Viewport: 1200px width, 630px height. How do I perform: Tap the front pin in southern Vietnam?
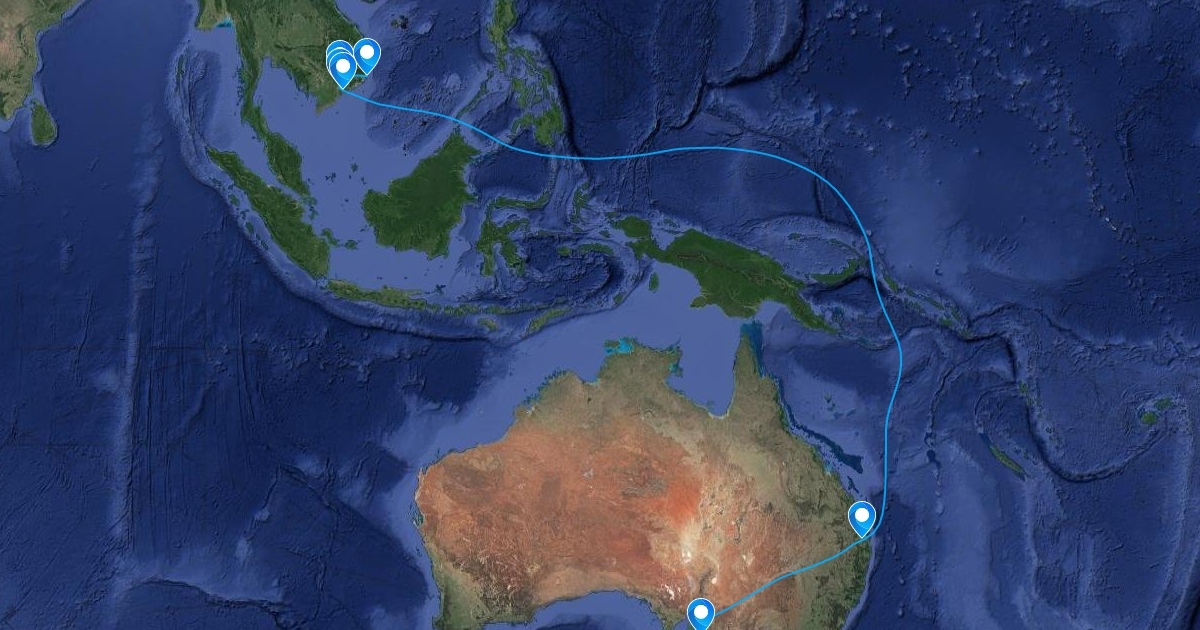[343, 69]
